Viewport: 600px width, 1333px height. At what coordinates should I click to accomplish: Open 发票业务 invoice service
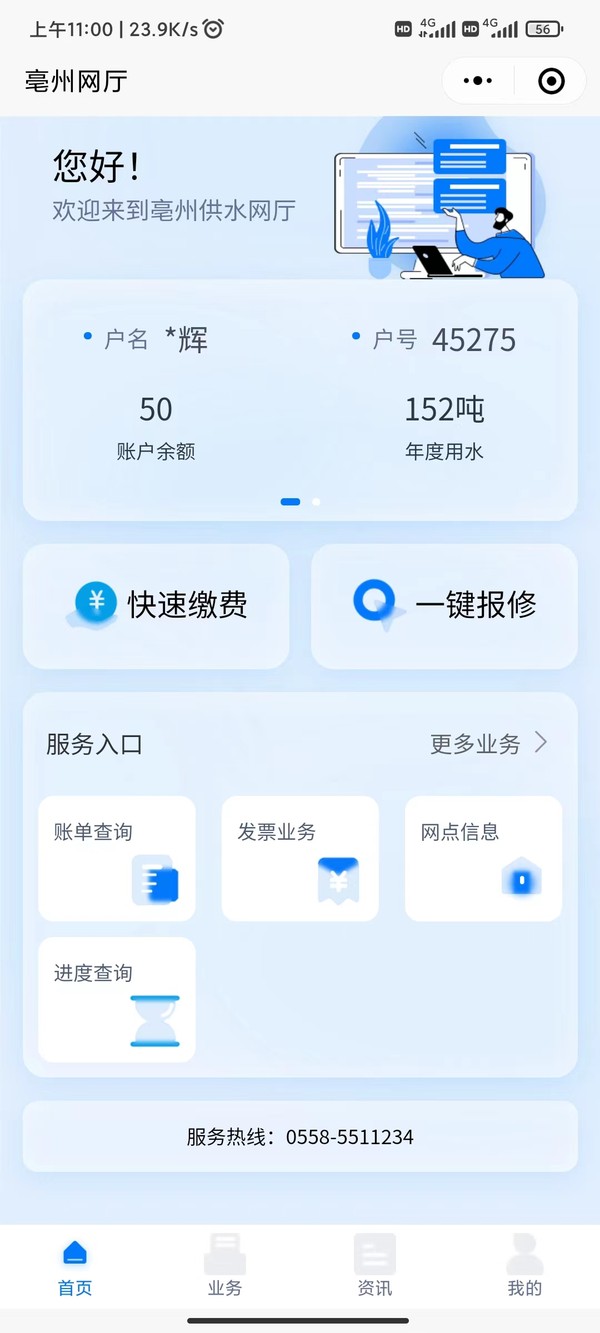coord(300,858)
